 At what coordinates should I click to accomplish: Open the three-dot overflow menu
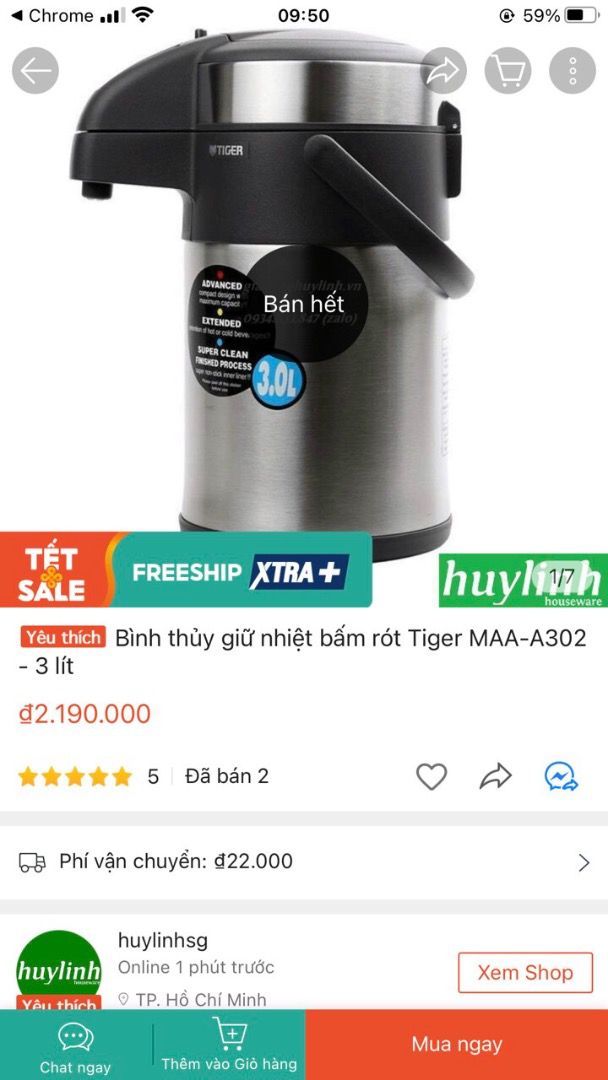click(573, 71)
